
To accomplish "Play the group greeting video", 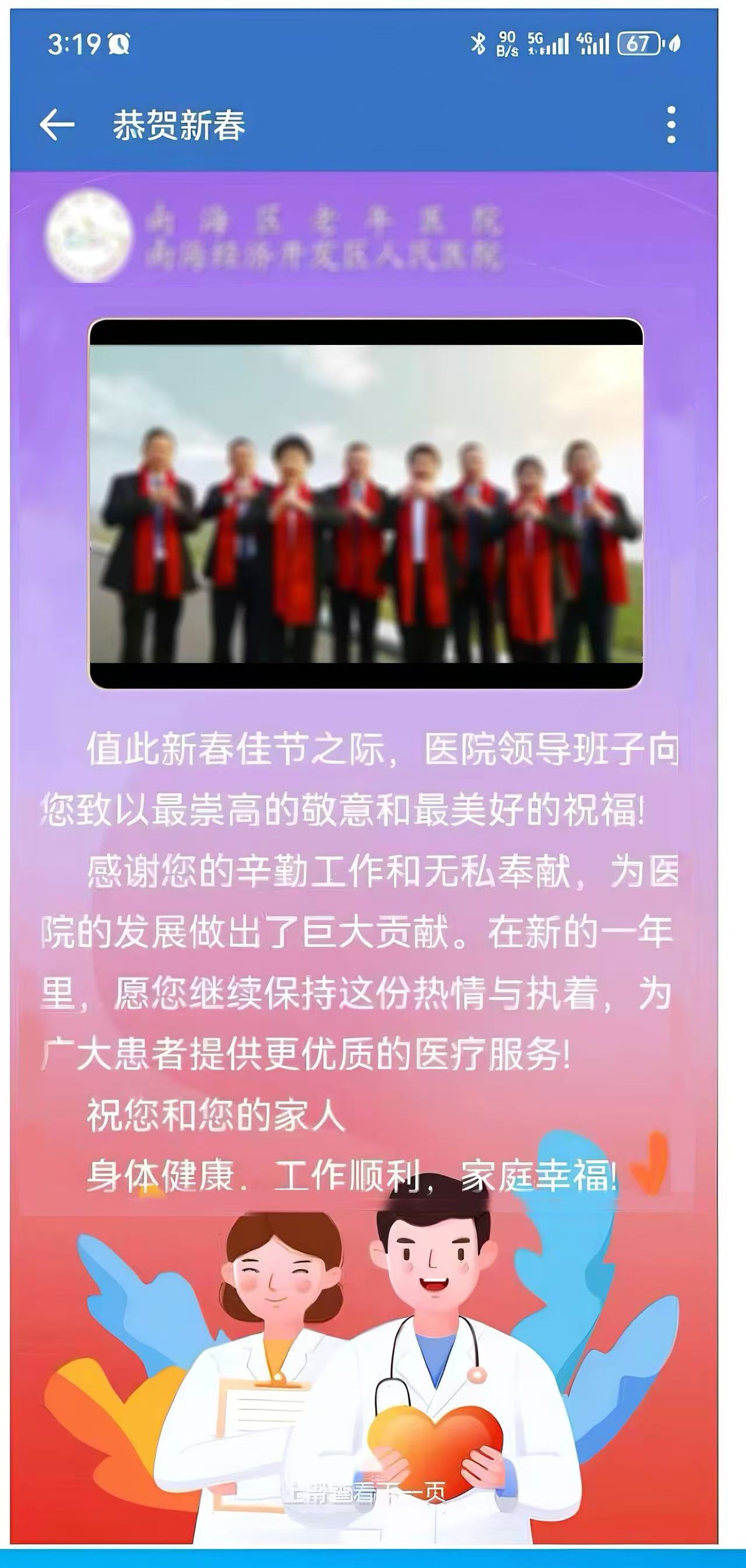I will pyautogui.click(x=366, y=503).
